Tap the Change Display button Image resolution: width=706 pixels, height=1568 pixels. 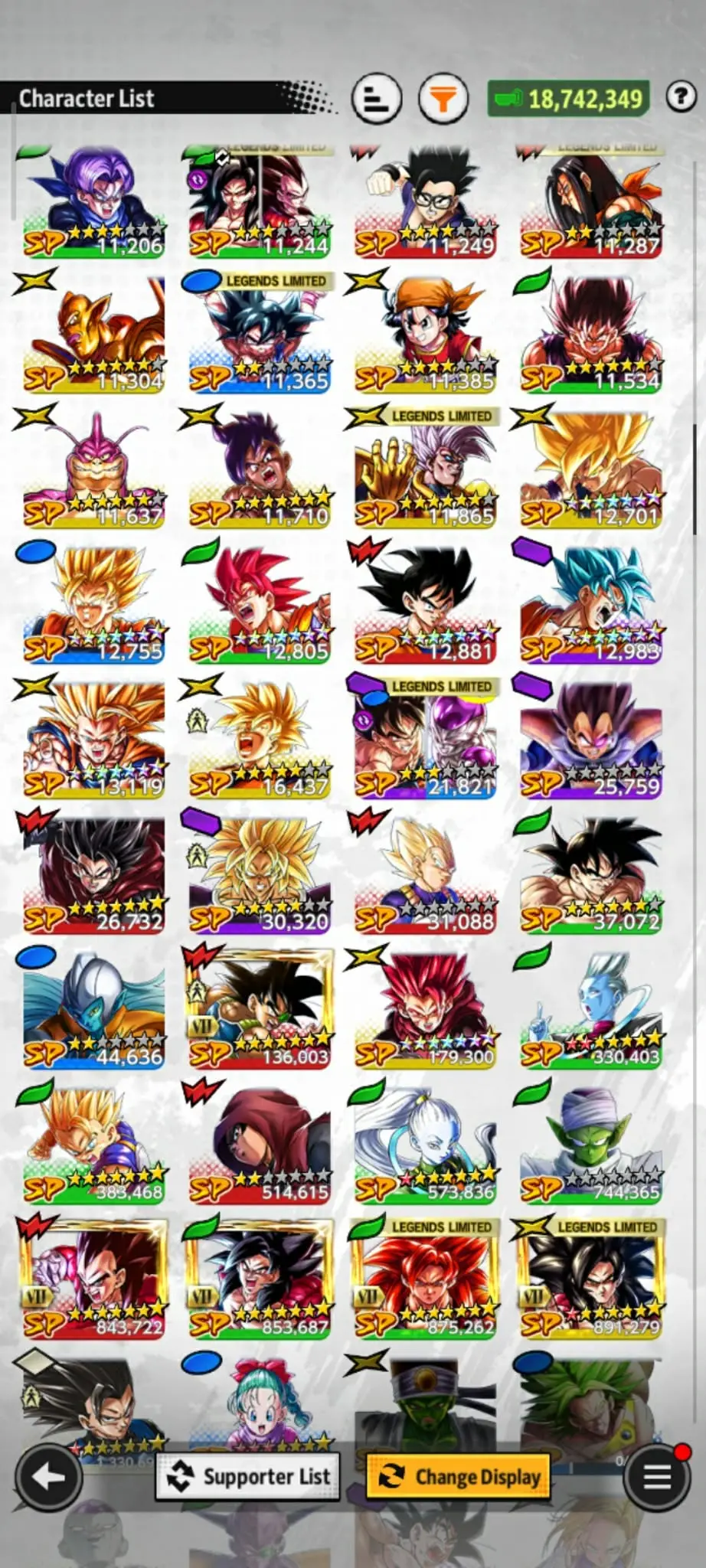(458, 1476)
